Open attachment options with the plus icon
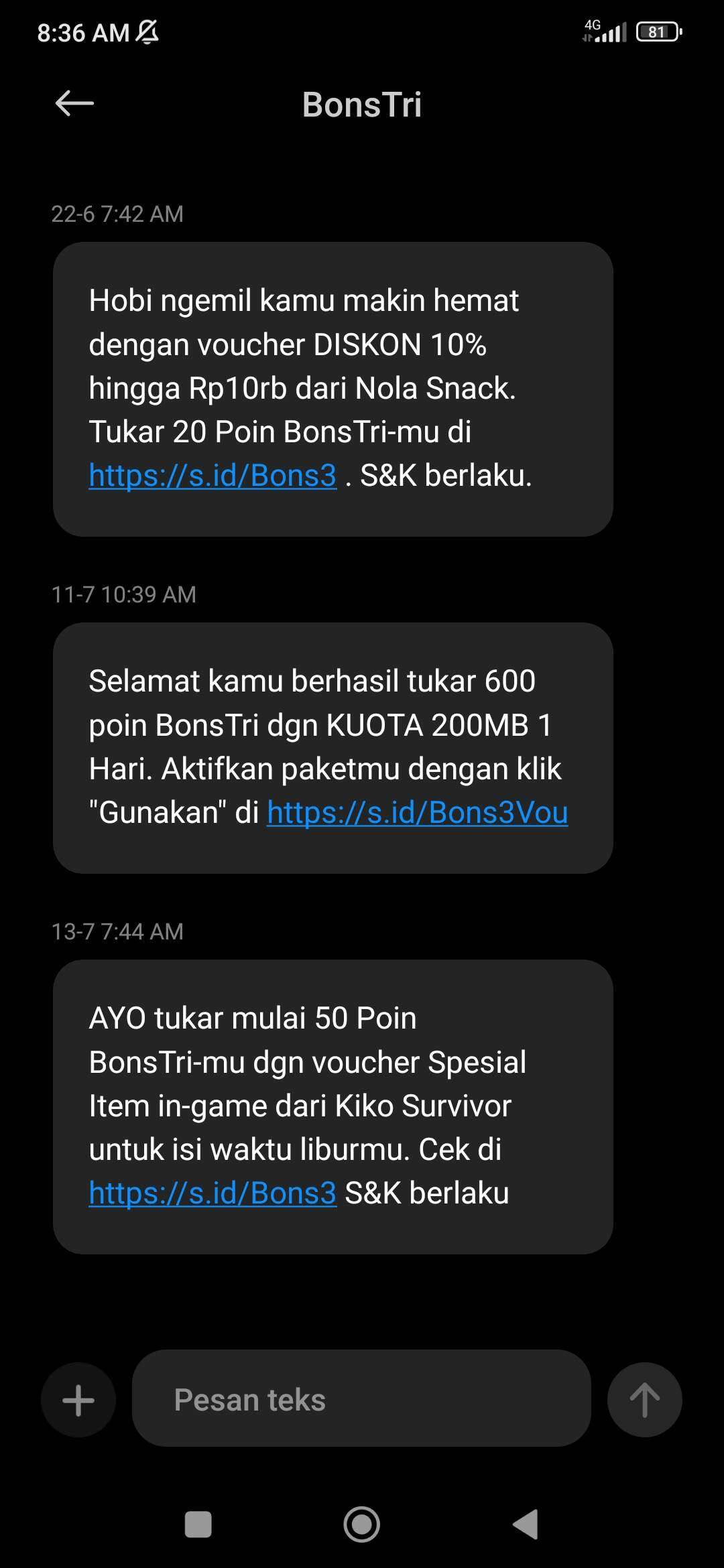The image size is (724, 1568). point(77,1399)
